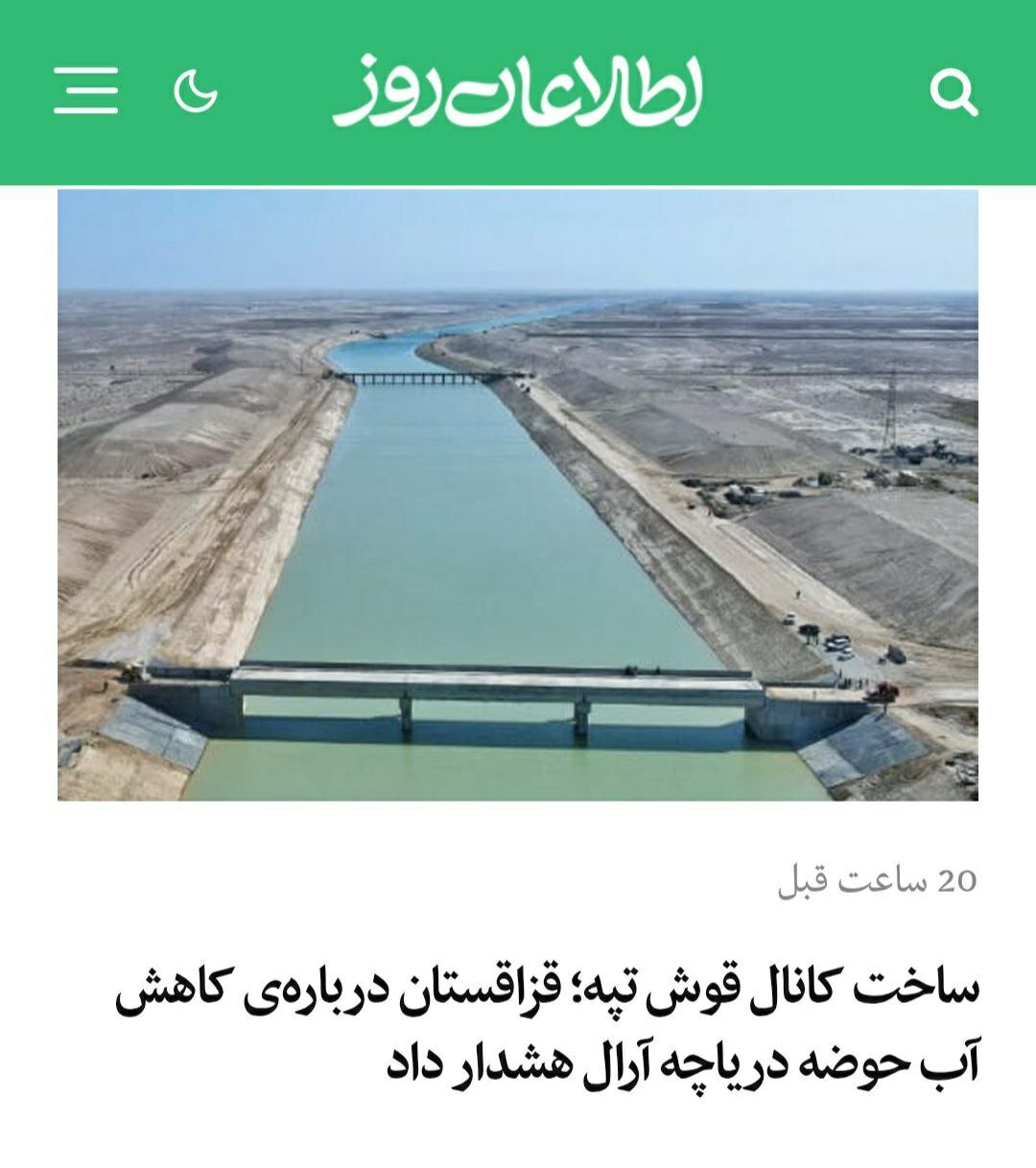Open the hamburger navigation menu
This screenshot has width=1036, height=1168.
coord(86,91)
